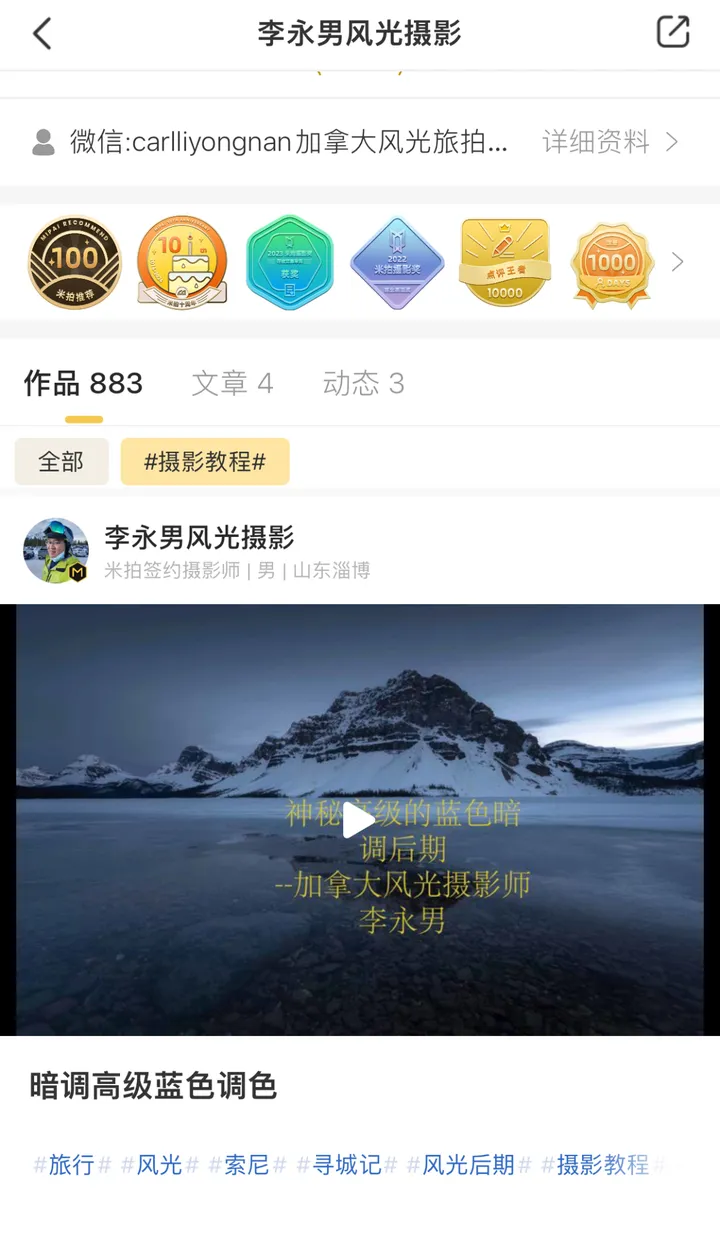Open the #风光后期# hashtag
The height and width of the screenshot is (1240, 720).
[468, 1165]
